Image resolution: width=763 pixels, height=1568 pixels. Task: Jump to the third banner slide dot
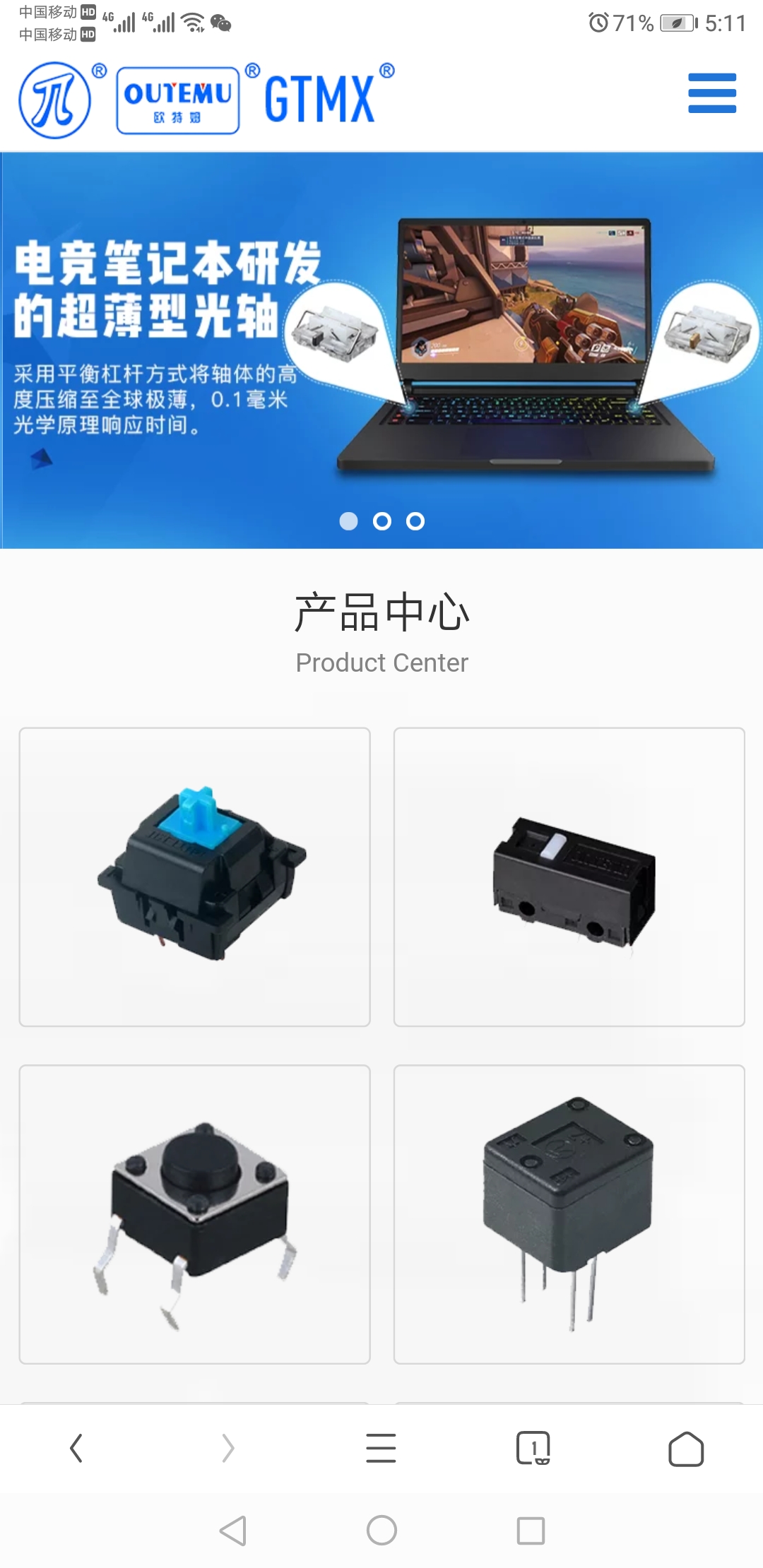pos(415,521)
